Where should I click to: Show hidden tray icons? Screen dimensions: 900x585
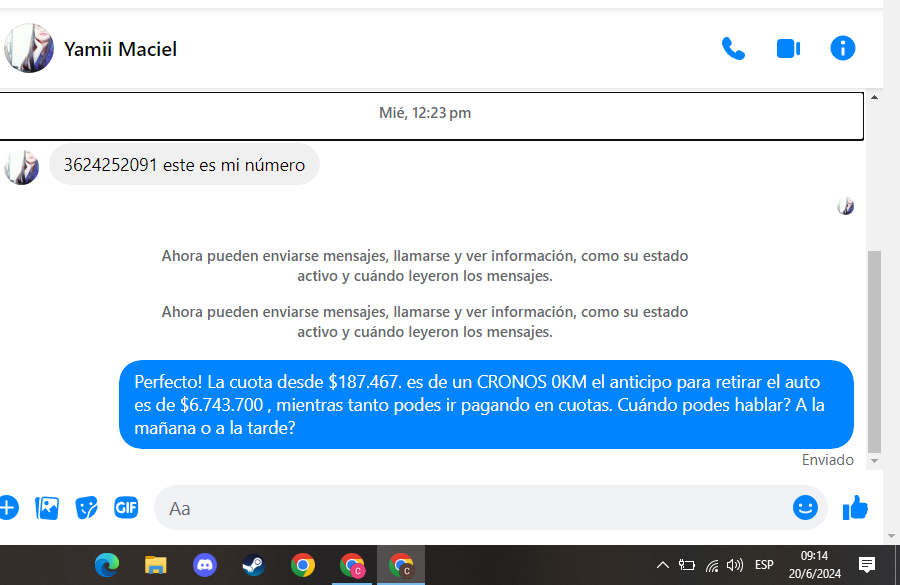[x=662, y=565]
